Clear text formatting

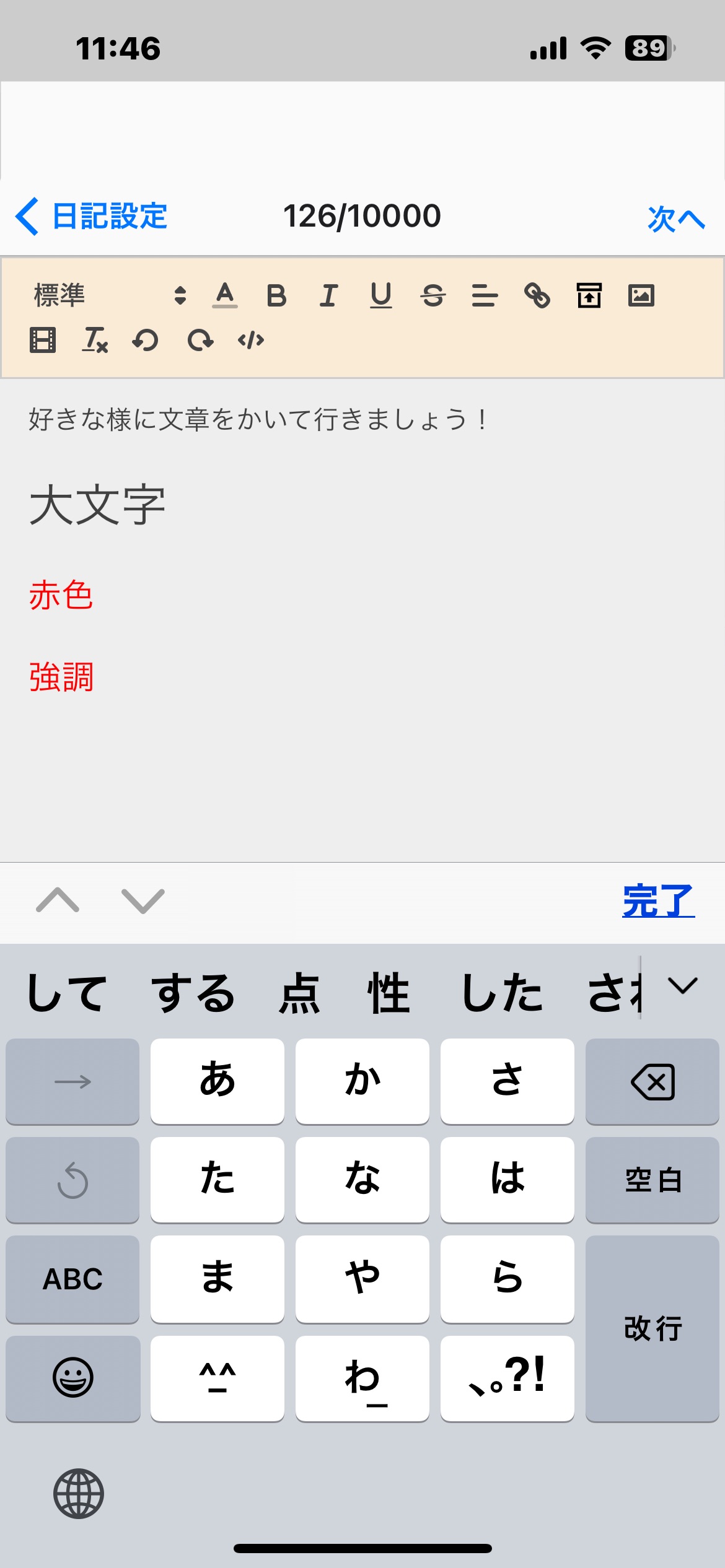(x=95, y=340)
